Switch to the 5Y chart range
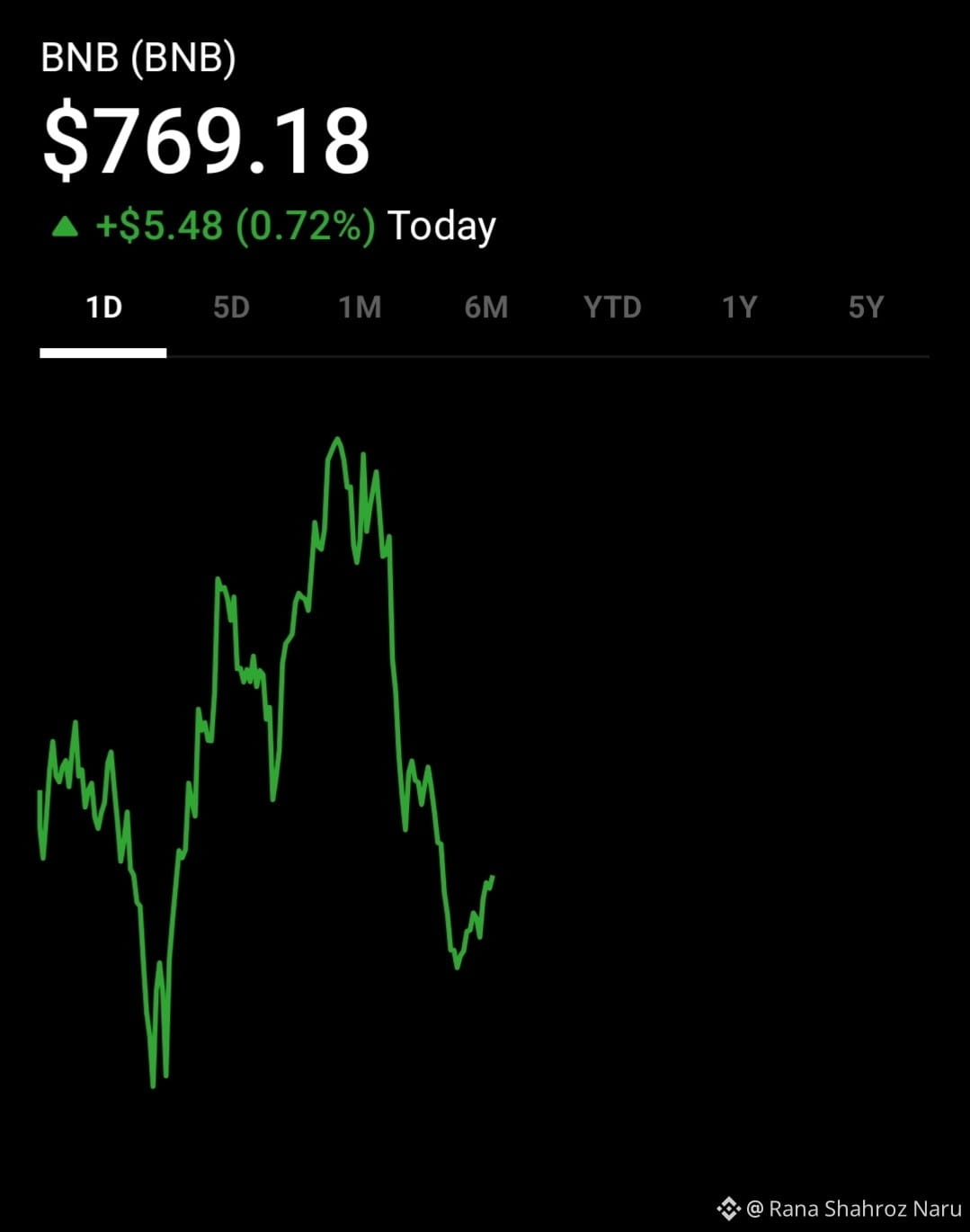Screen dimensions: 970x1232 pyautogui.click(x=866, y=308)
